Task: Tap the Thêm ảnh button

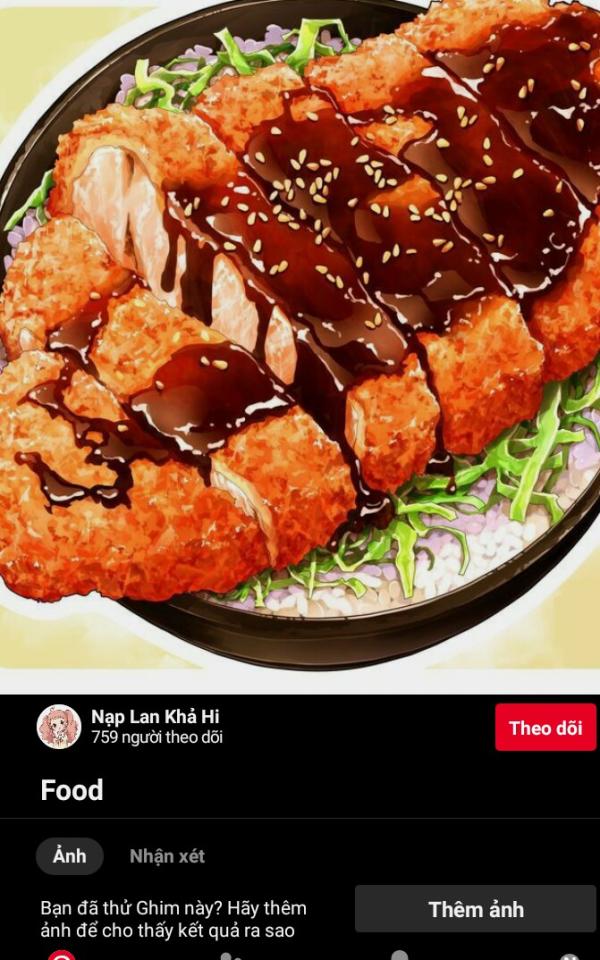Action: [x=475, y=909]
